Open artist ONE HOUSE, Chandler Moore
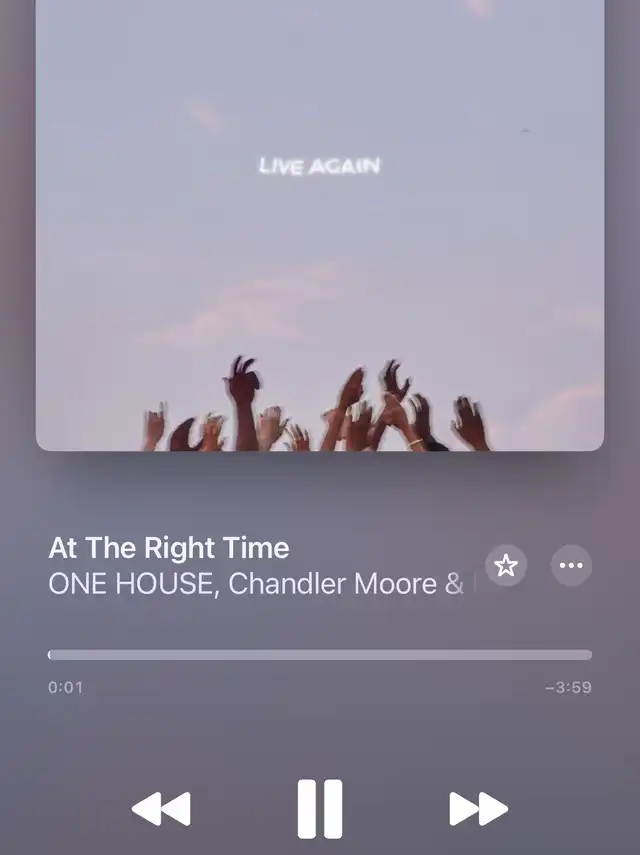The height and width of the screenshot is (855, 640). click(256, 584)
